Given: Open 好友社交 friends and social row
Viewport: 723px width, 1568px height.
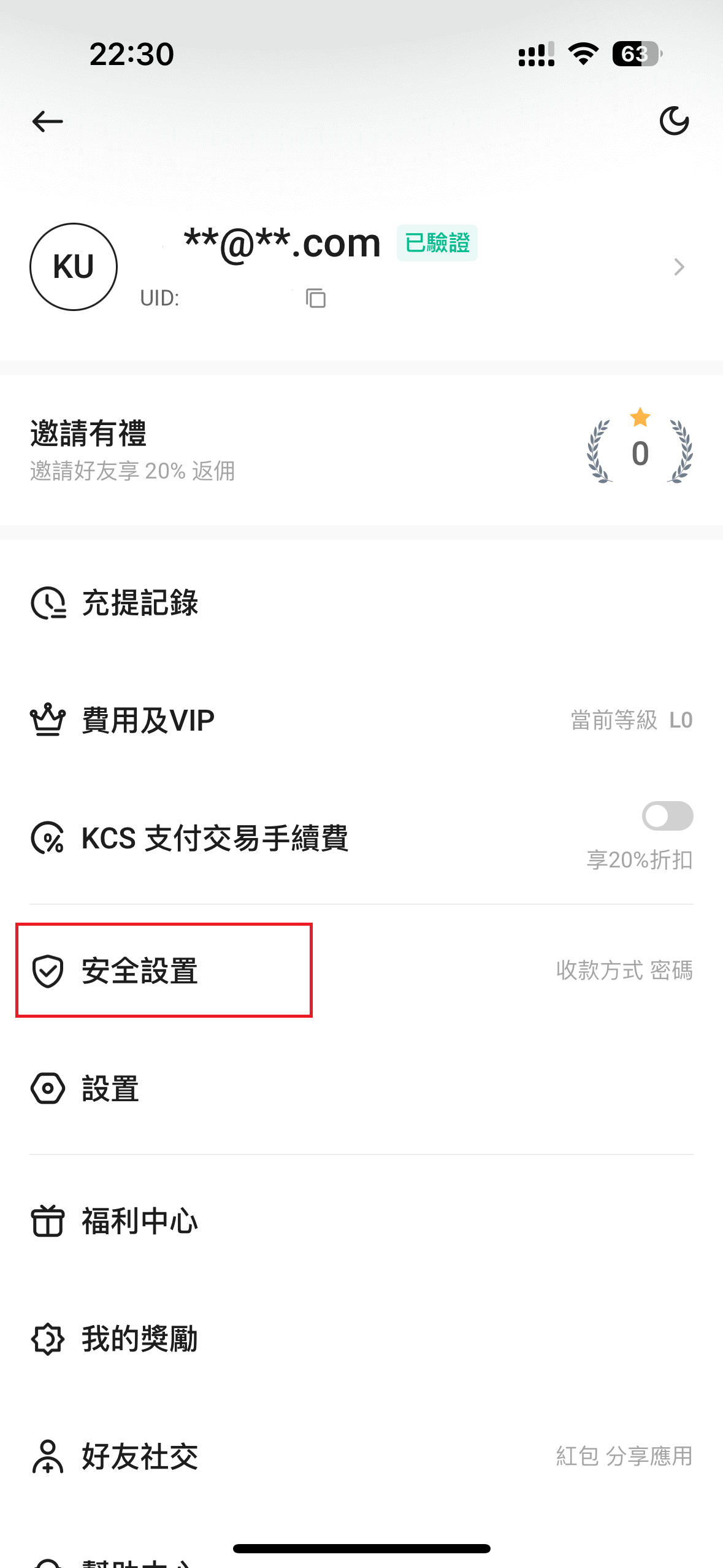Looking at the screenshot, I should 361,1456.
